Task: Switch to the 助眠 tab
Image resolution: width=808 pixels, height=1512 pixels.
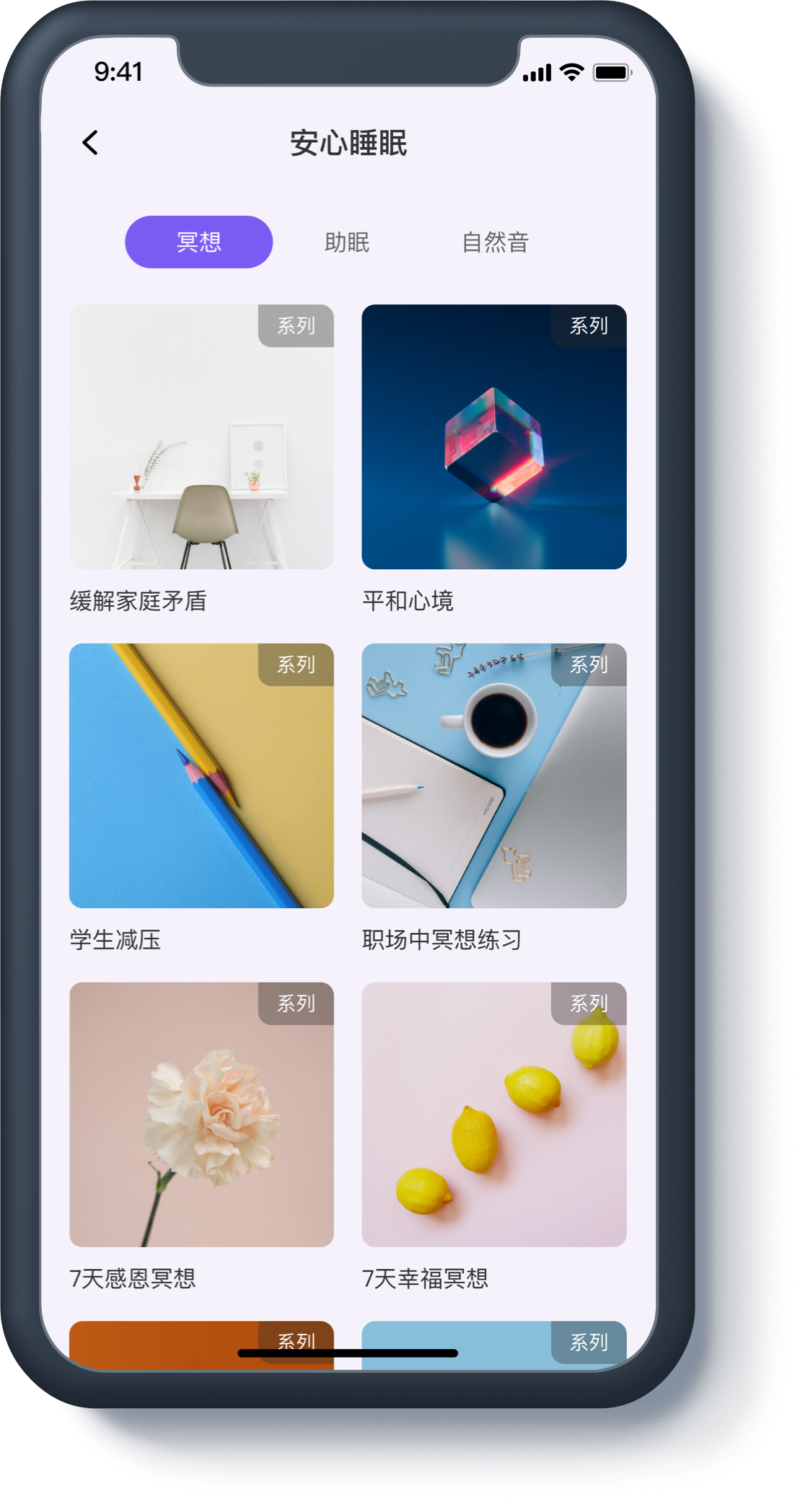Action: pyautogui.click(x=347, y=242)
